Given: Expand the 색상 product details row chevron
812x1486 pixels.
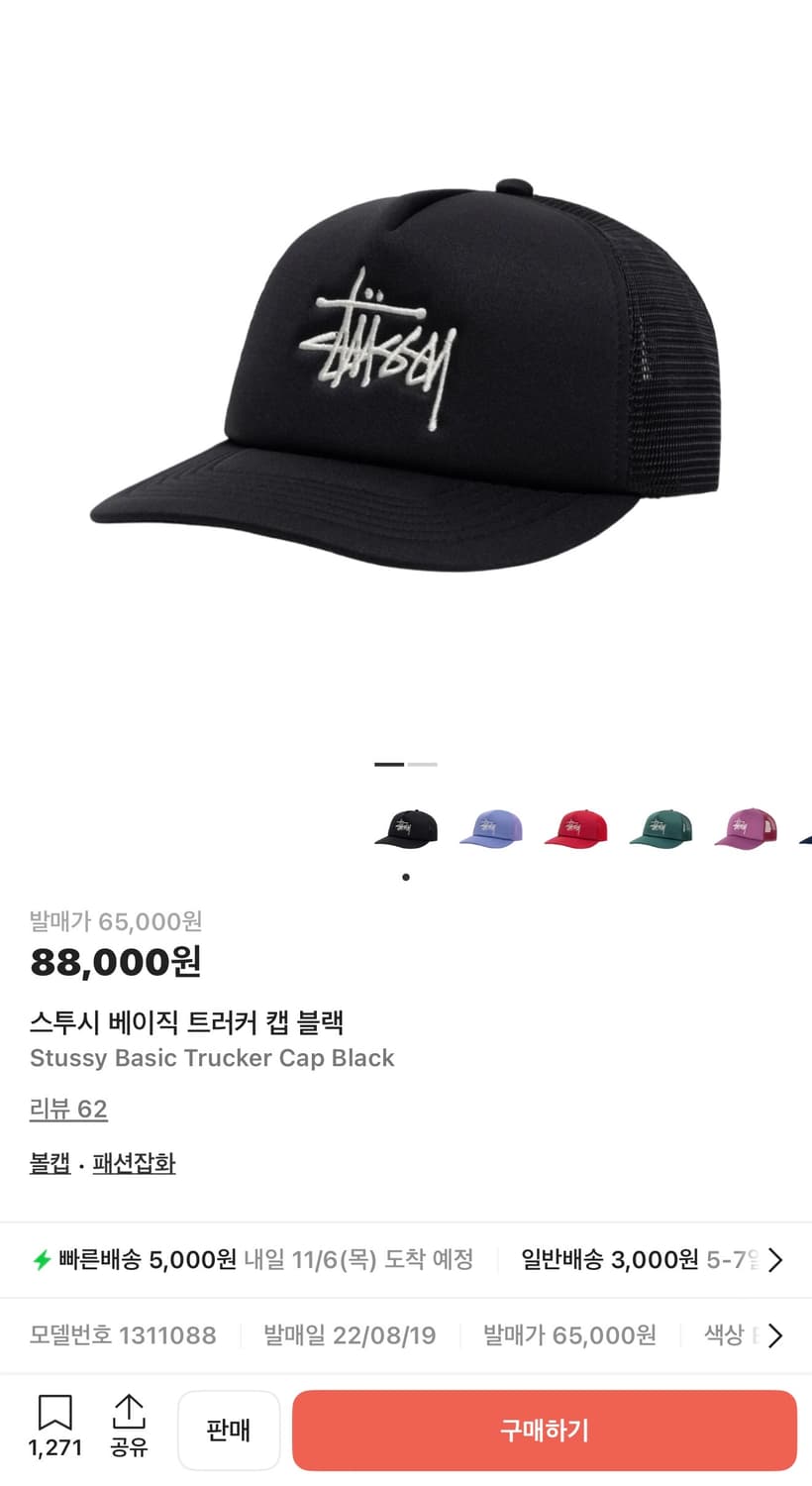Looking at the screenshot, I should pos(775,1334).
